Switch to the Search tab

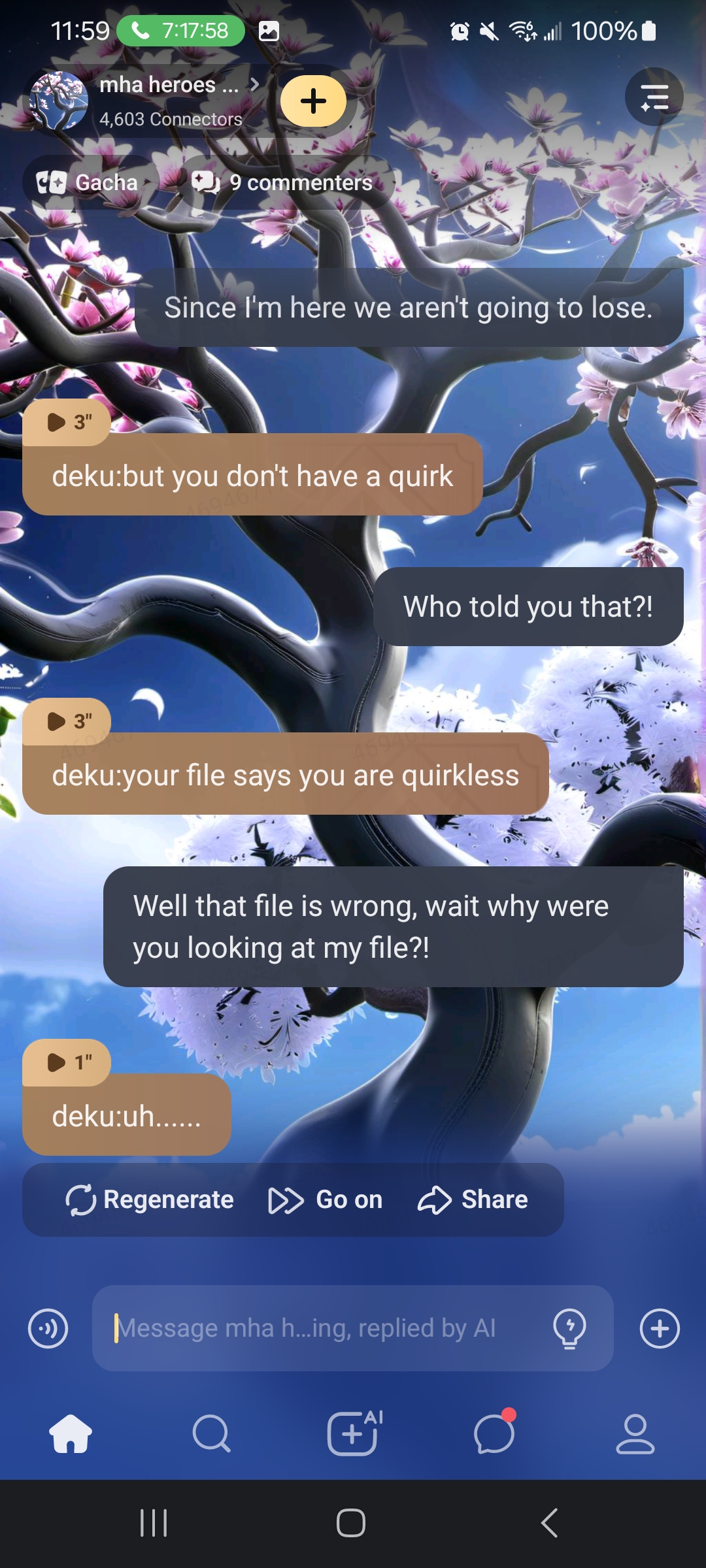(212, 1434)
